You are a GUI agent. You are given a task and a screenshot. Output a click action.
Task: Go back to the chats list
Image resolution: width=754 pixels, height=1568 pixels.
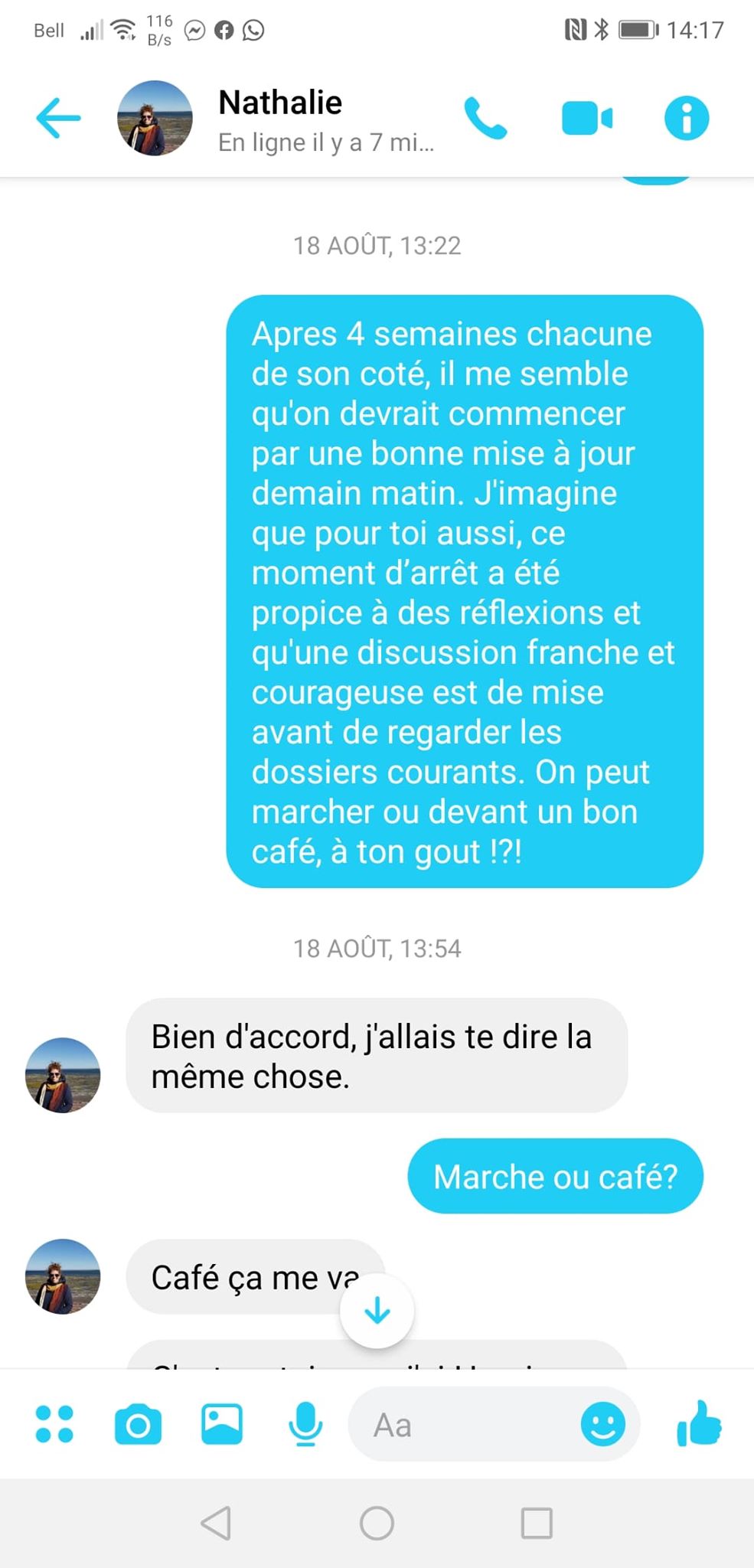pyautogui.click(x=58, y=118)
